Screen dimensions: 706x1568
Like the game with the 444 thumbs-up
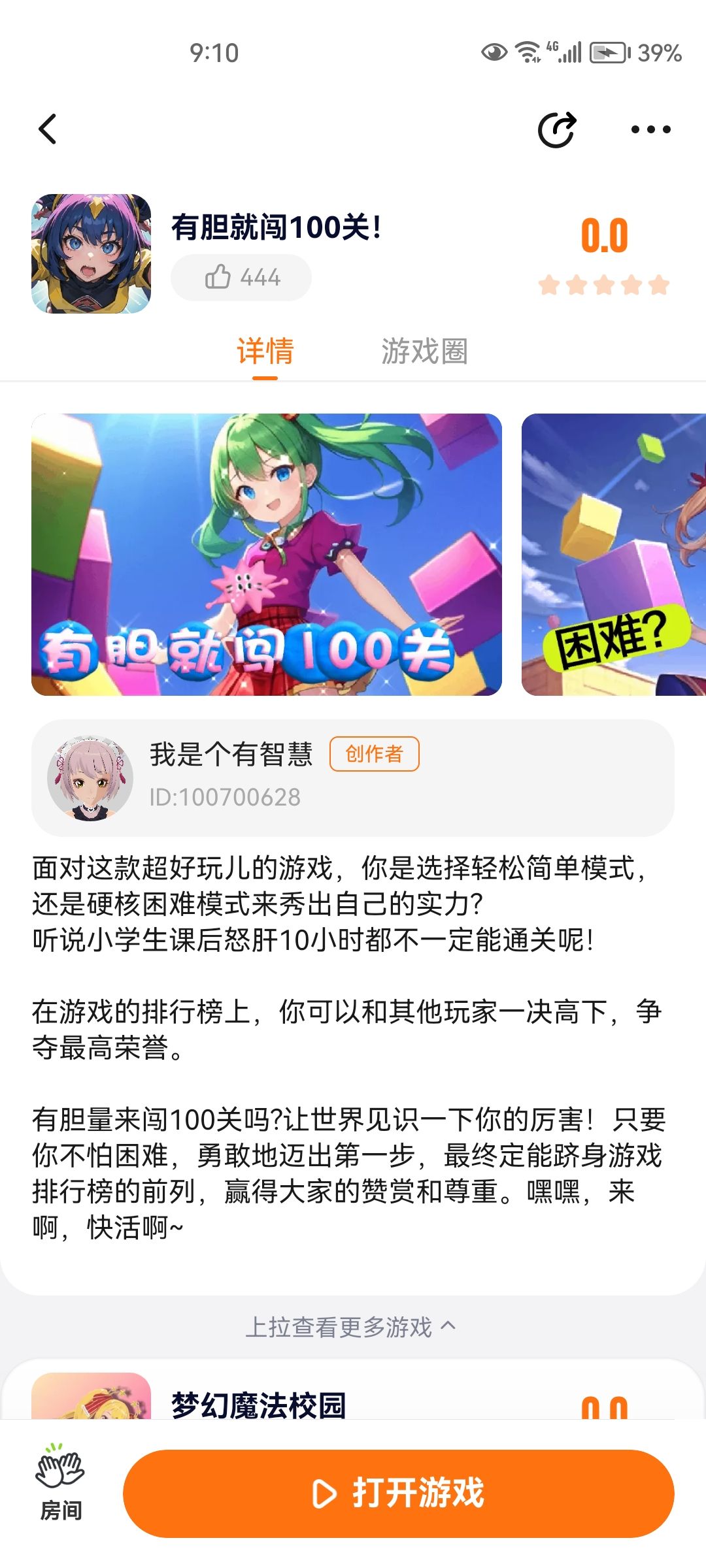click(241, 278)
